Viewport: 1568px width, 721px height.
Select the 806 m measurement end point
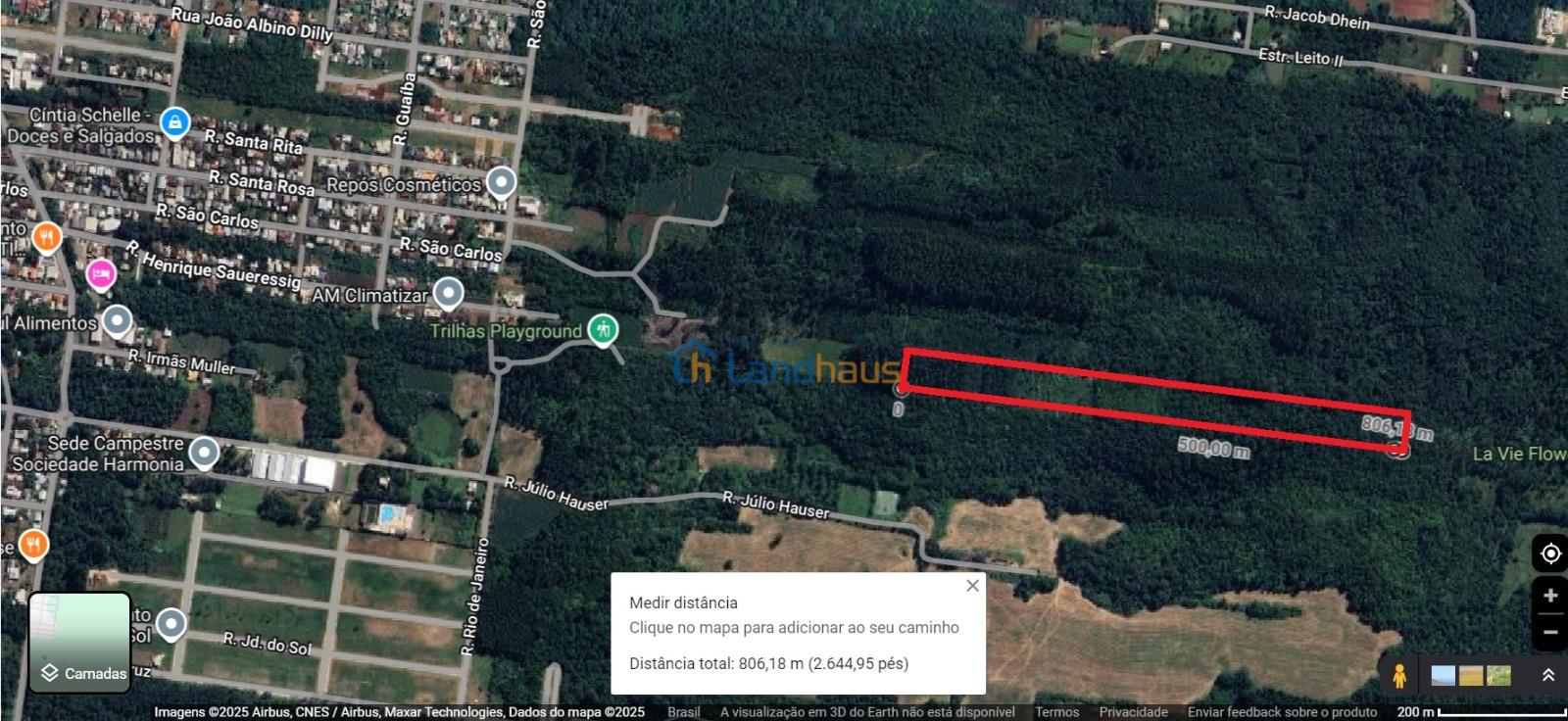[1399, 450]
